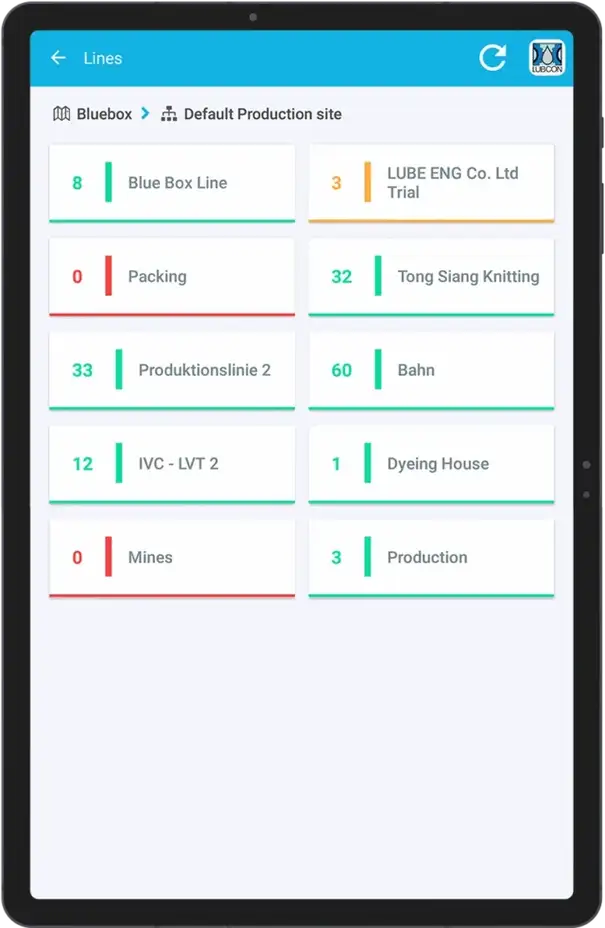Select the Mines line card
Screen dimensions: 605x928
point(172,557)
